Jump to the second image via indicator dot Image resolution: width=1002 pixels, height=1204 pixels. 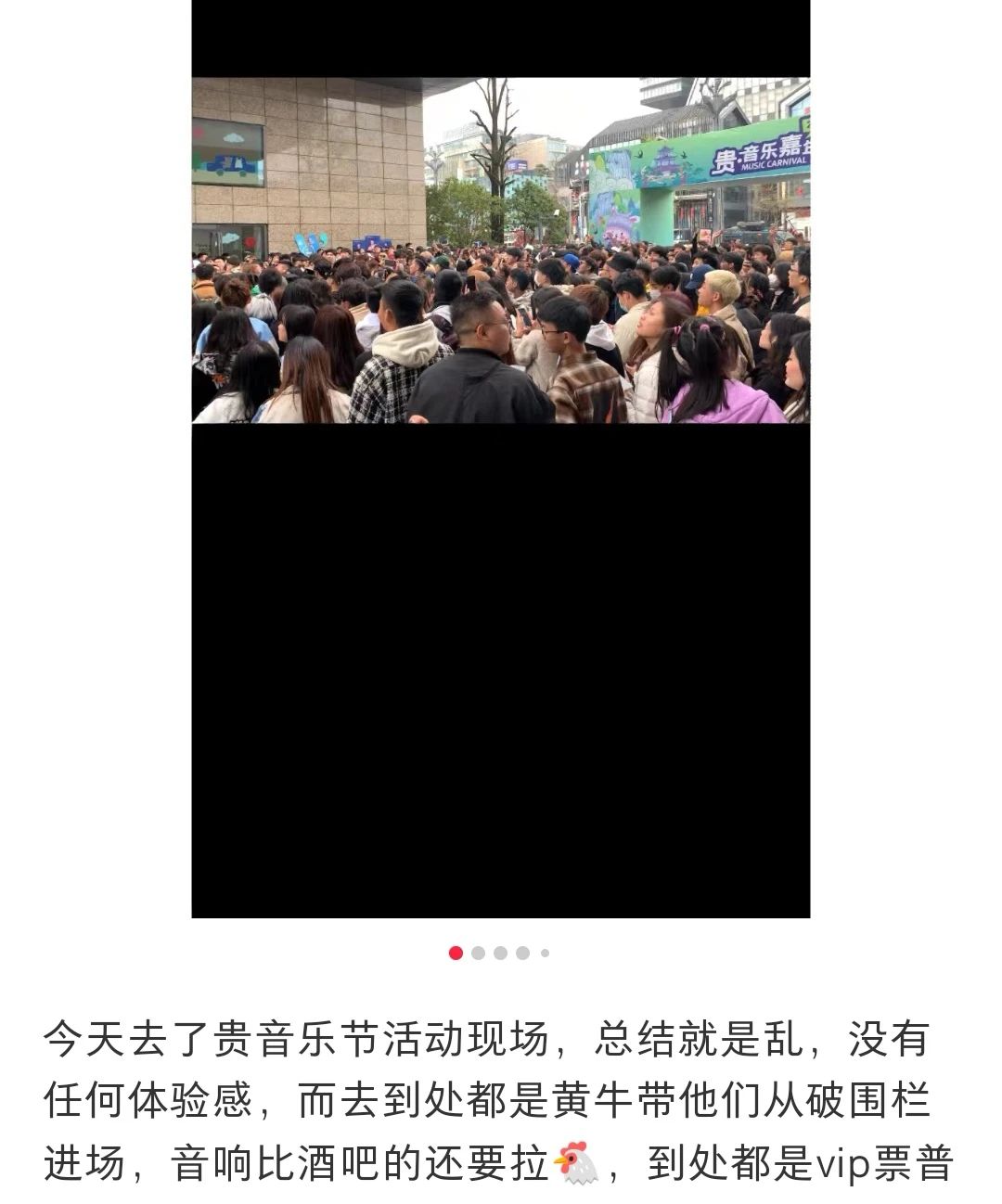(x=478, y=953)
